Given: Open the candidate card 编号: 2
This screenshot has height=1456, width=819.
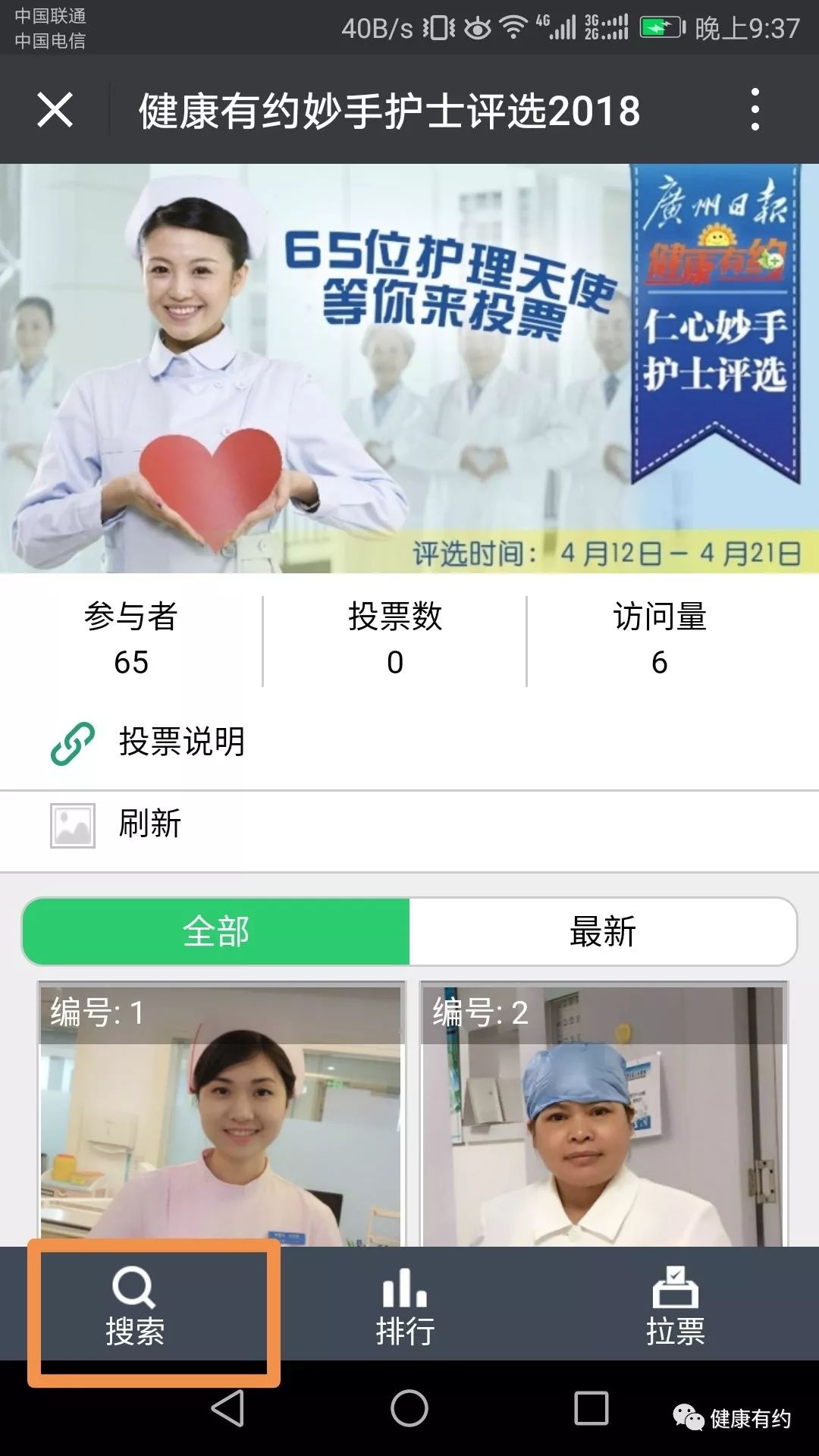Looking at the screenshot, I should tap(604, 1115).
